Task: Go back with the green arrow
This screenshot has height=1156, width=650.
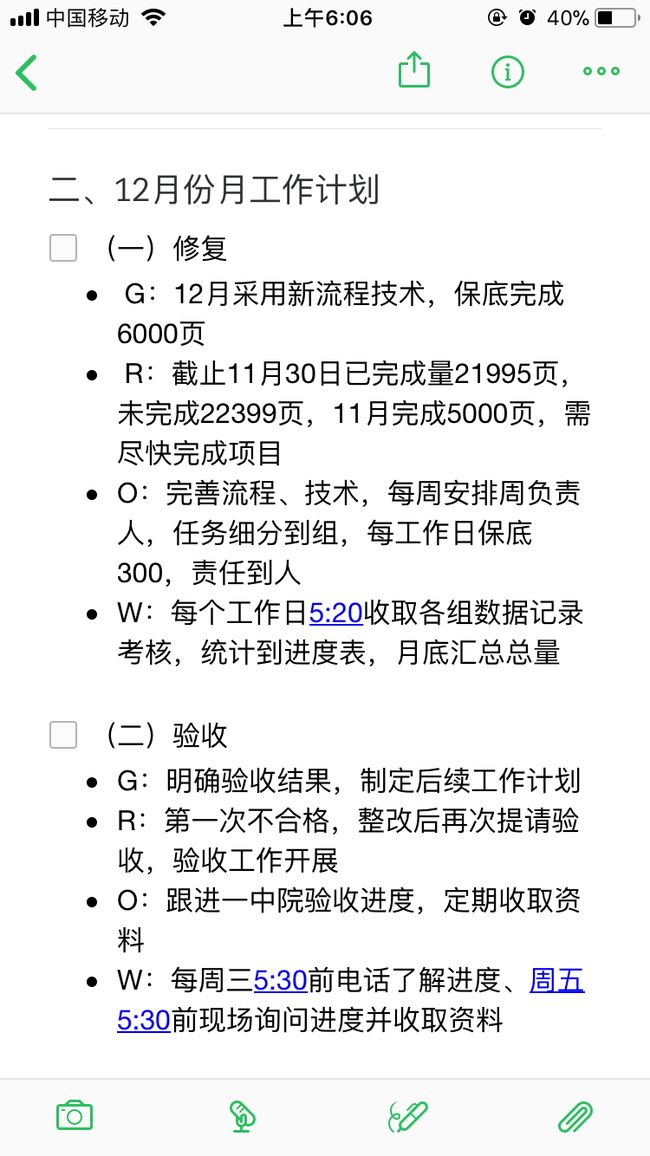Action: click(27, 72)
